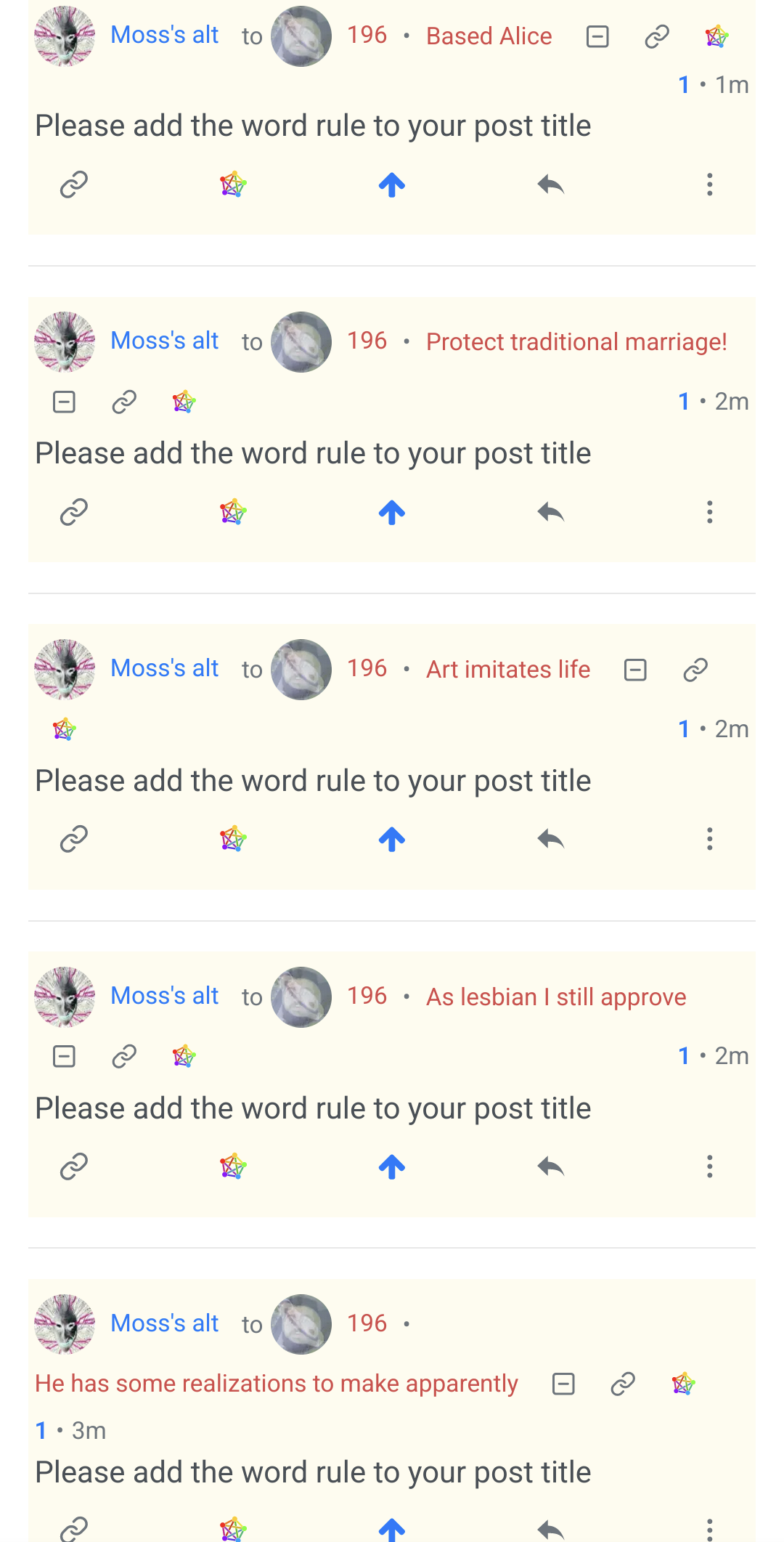Open more options for the 'Art imitates life' comment
Screen dimensions: 784x1542
pos(710,840)
